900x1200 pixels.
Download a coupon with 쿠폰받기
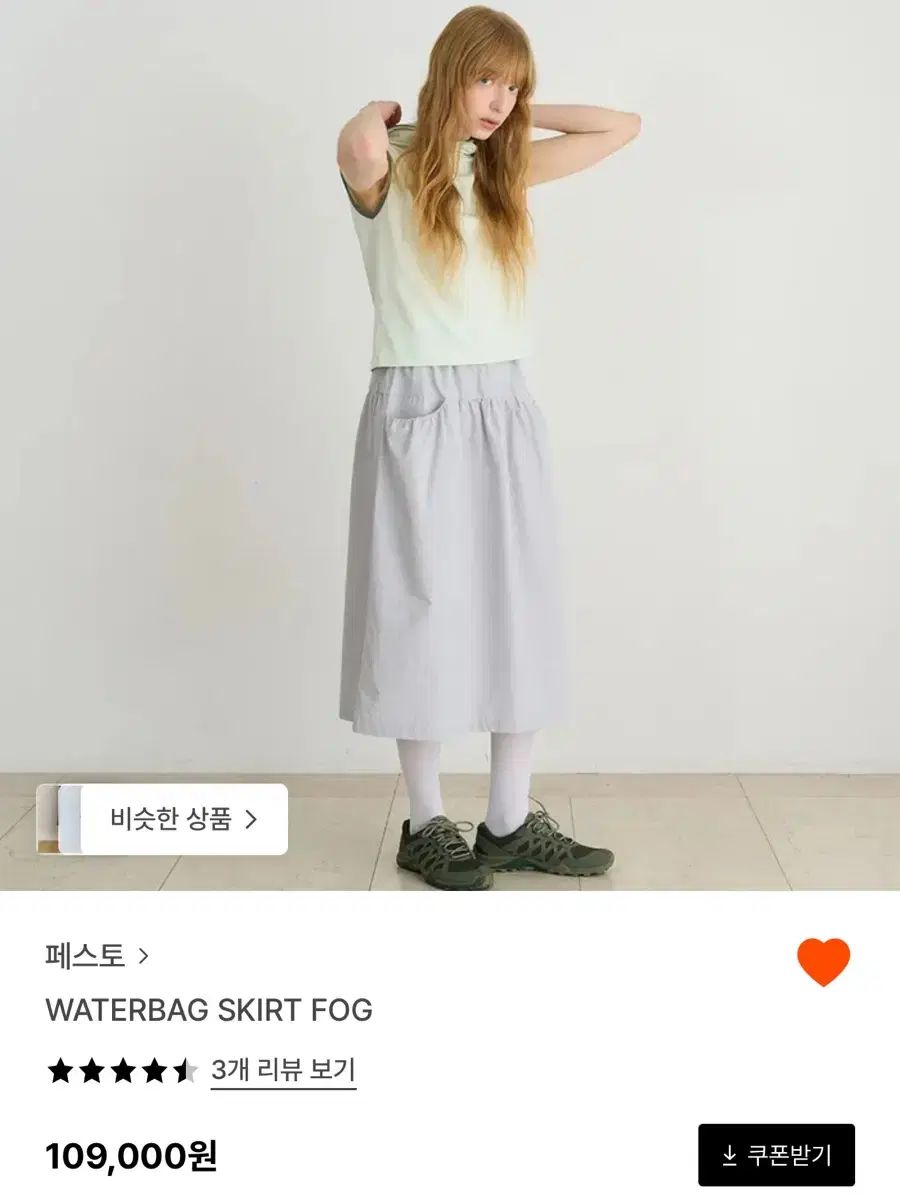776,1155
